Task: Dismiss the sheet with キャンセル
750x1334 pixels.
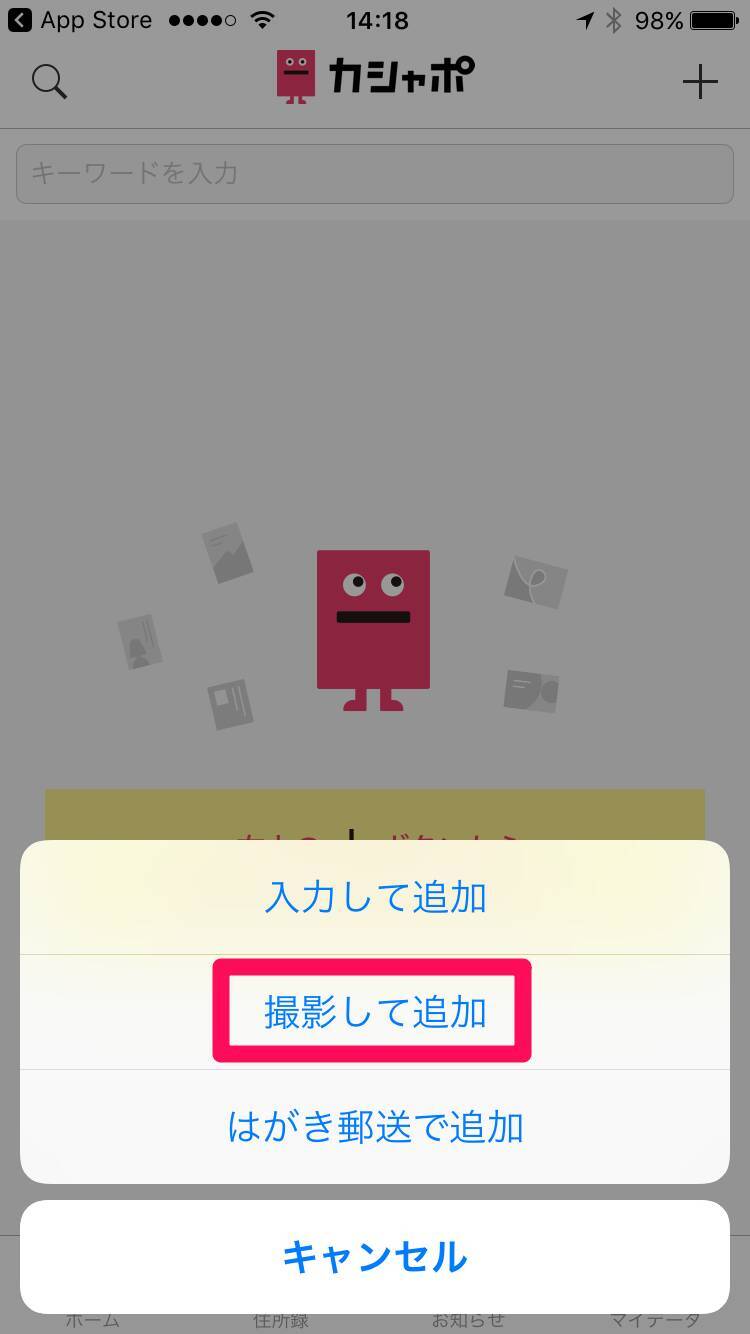Action: [375, 1257]
